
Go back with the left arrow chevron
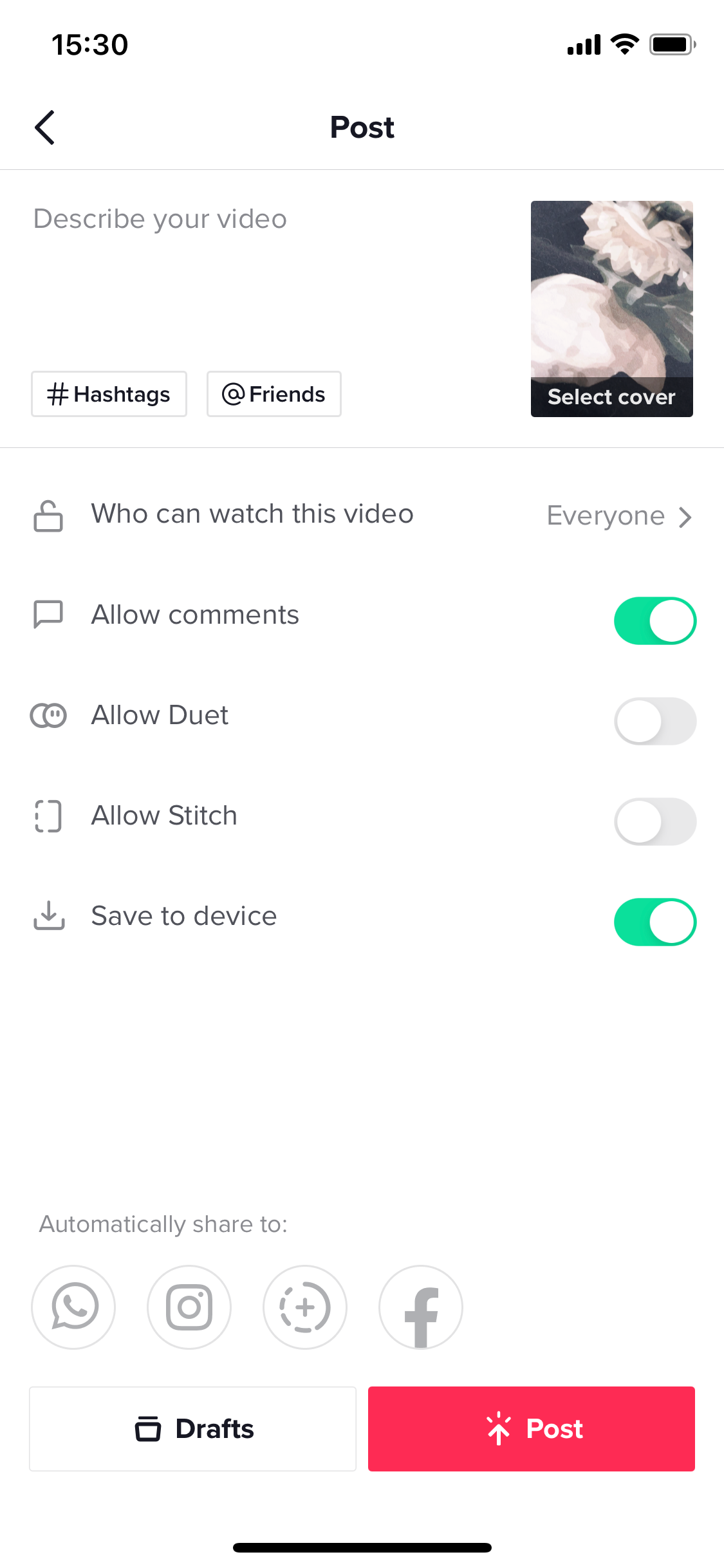pos(44,127)
